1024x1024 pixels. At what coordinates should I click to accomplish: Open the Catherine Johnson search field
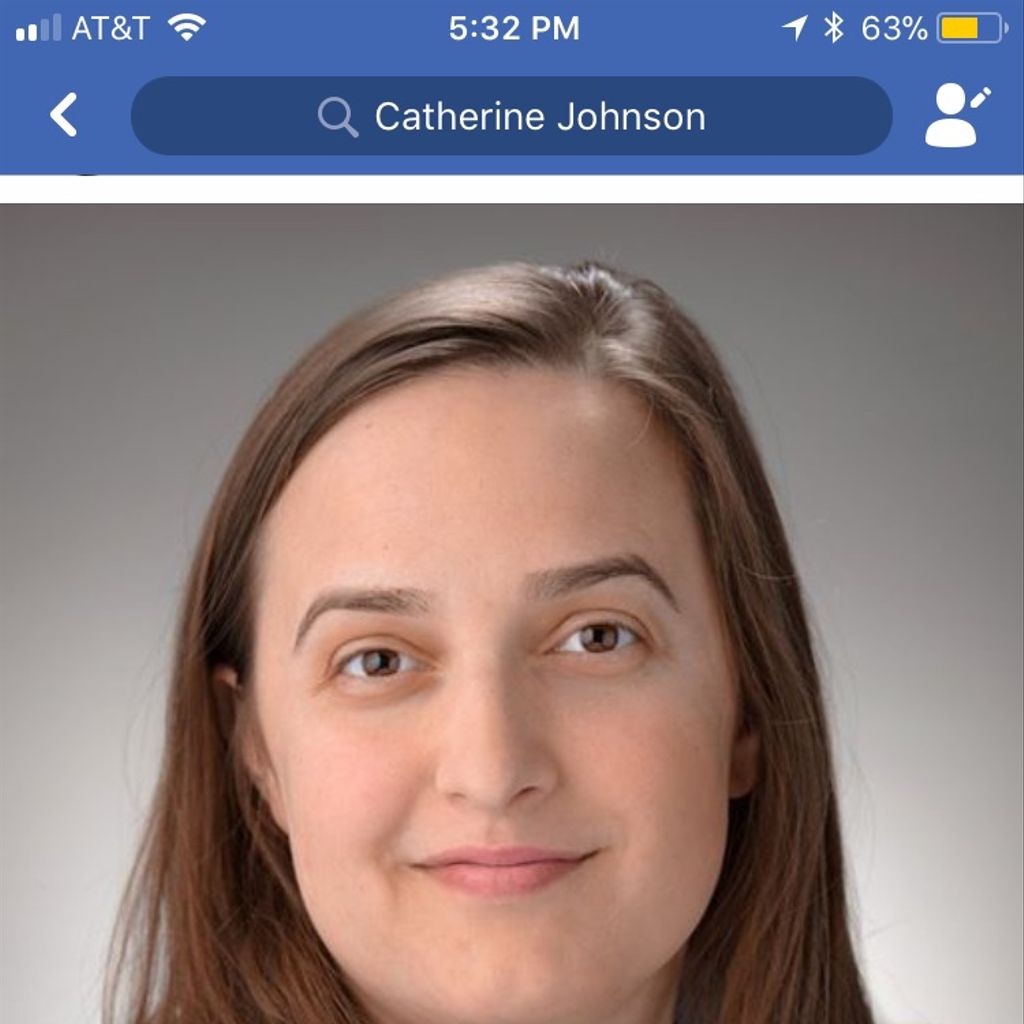point(511,116)
